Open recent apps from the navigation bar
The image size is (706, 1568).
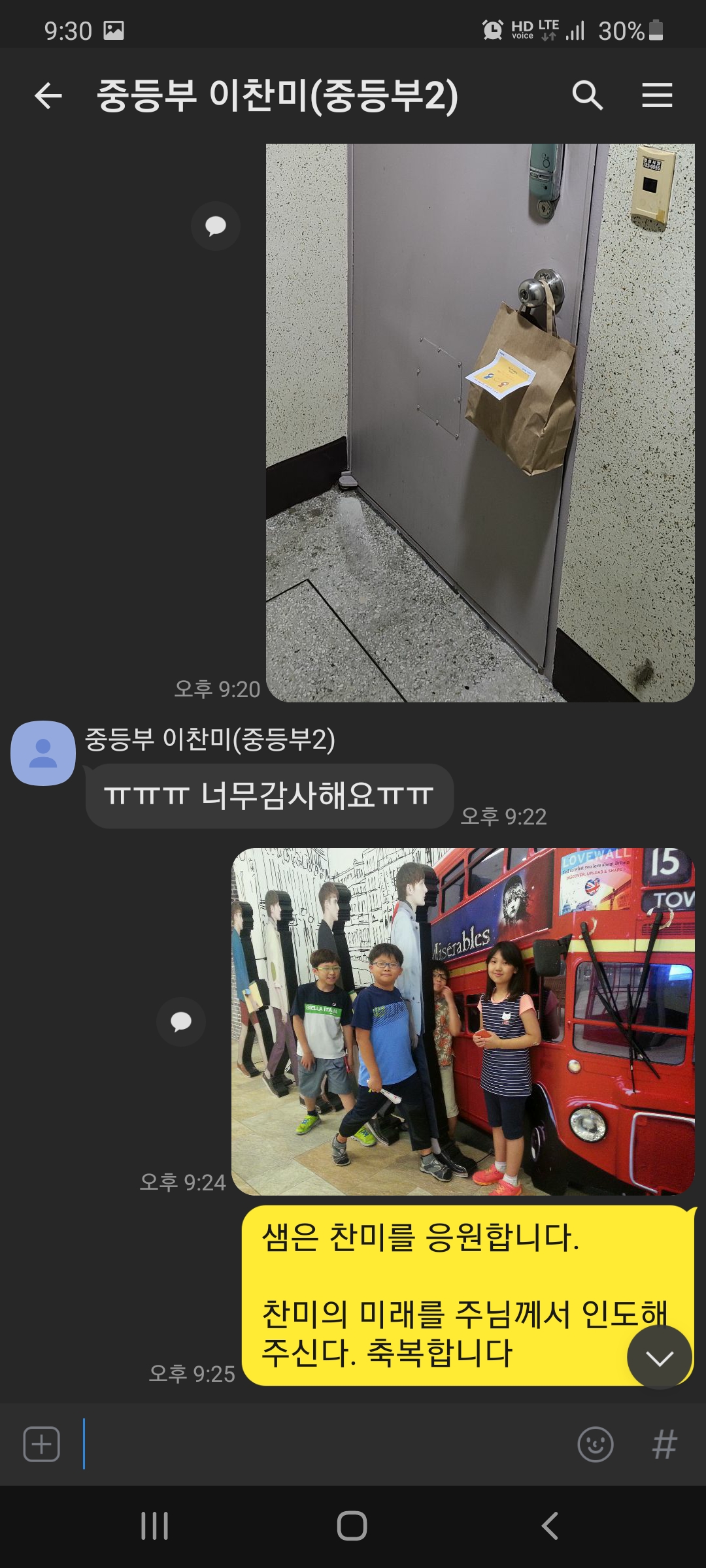[x=155, y=1526]
